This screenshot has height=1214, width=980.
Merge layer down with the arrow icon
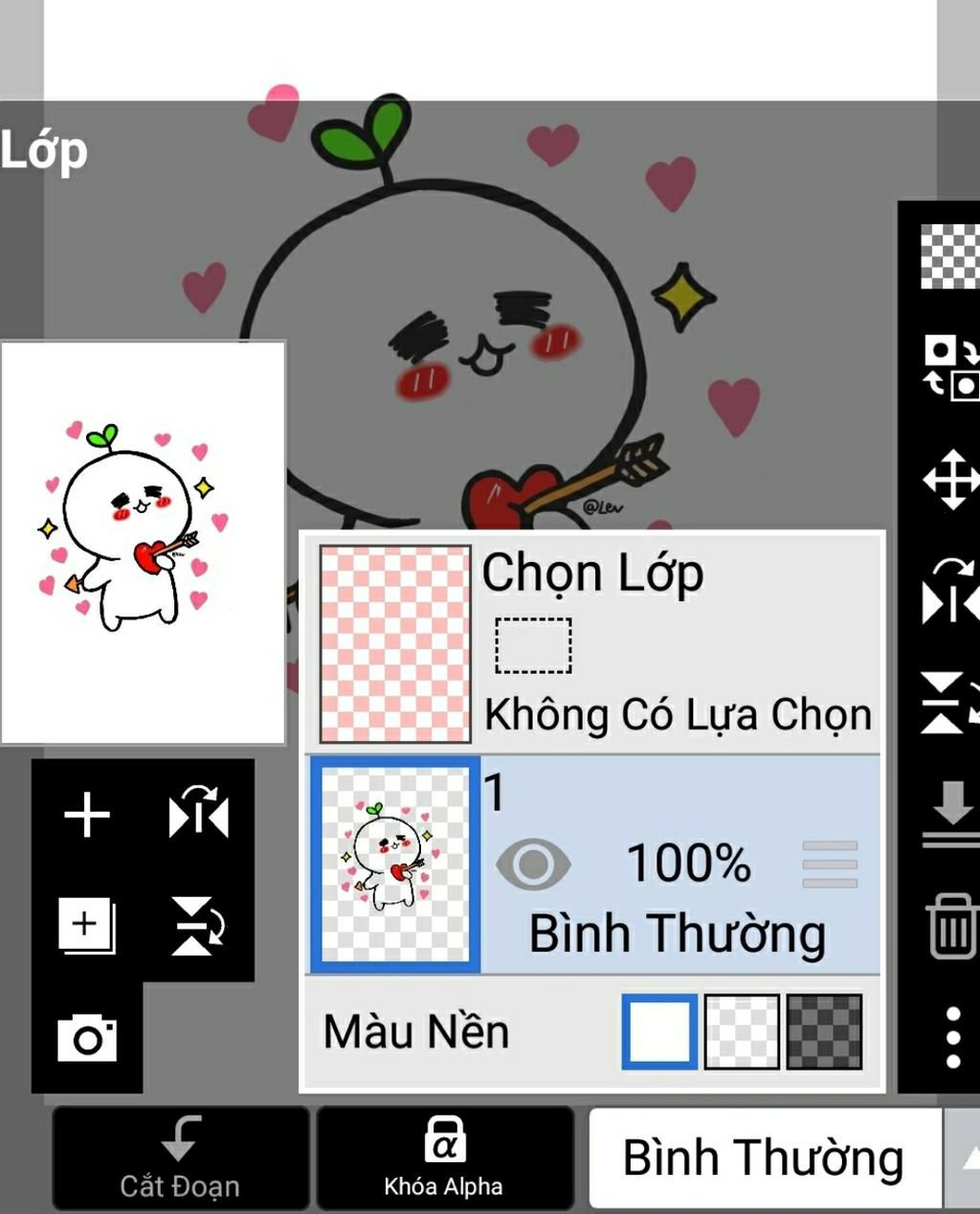950,812
